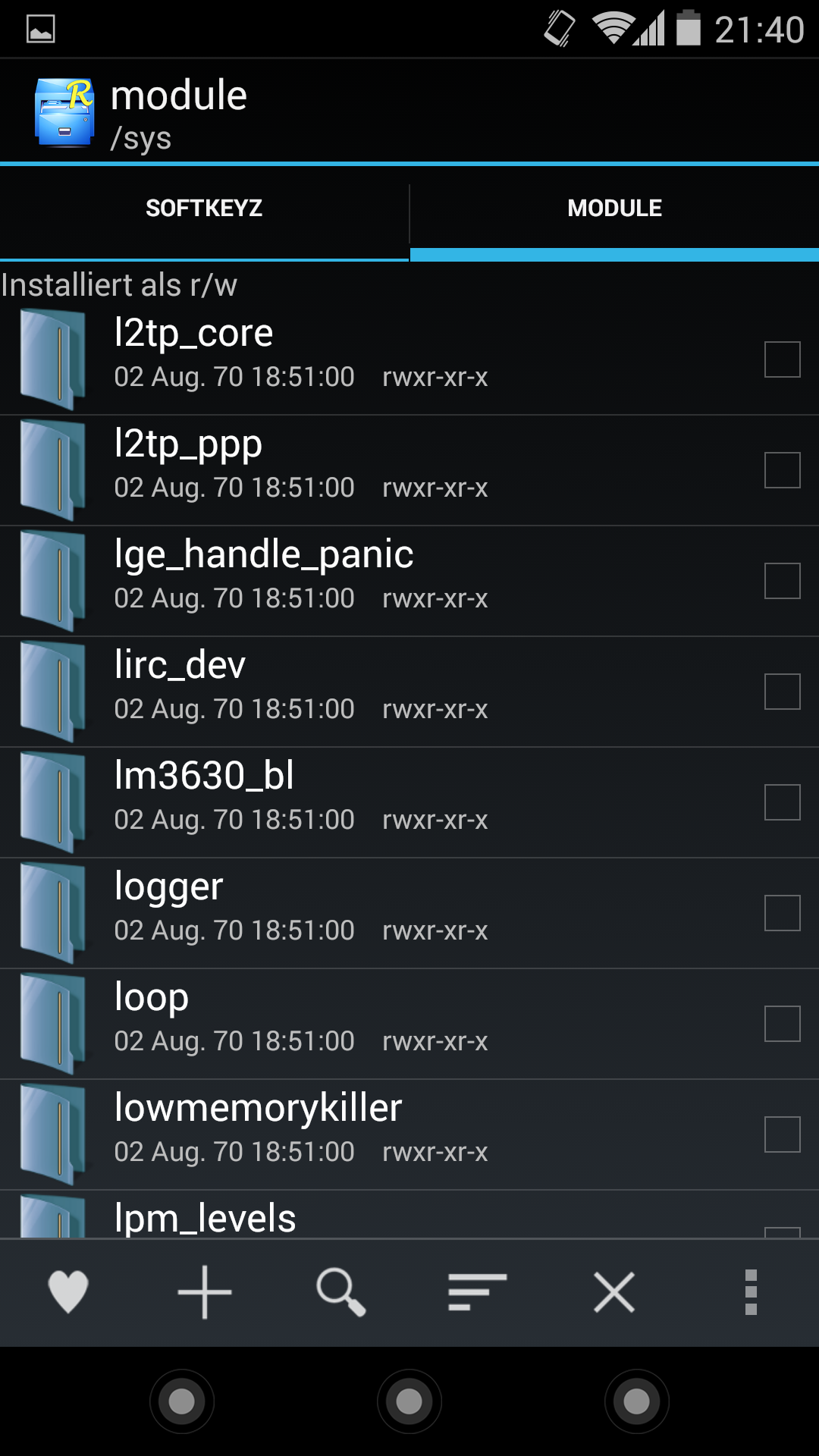Close the current tab with X

point(613,1291)
